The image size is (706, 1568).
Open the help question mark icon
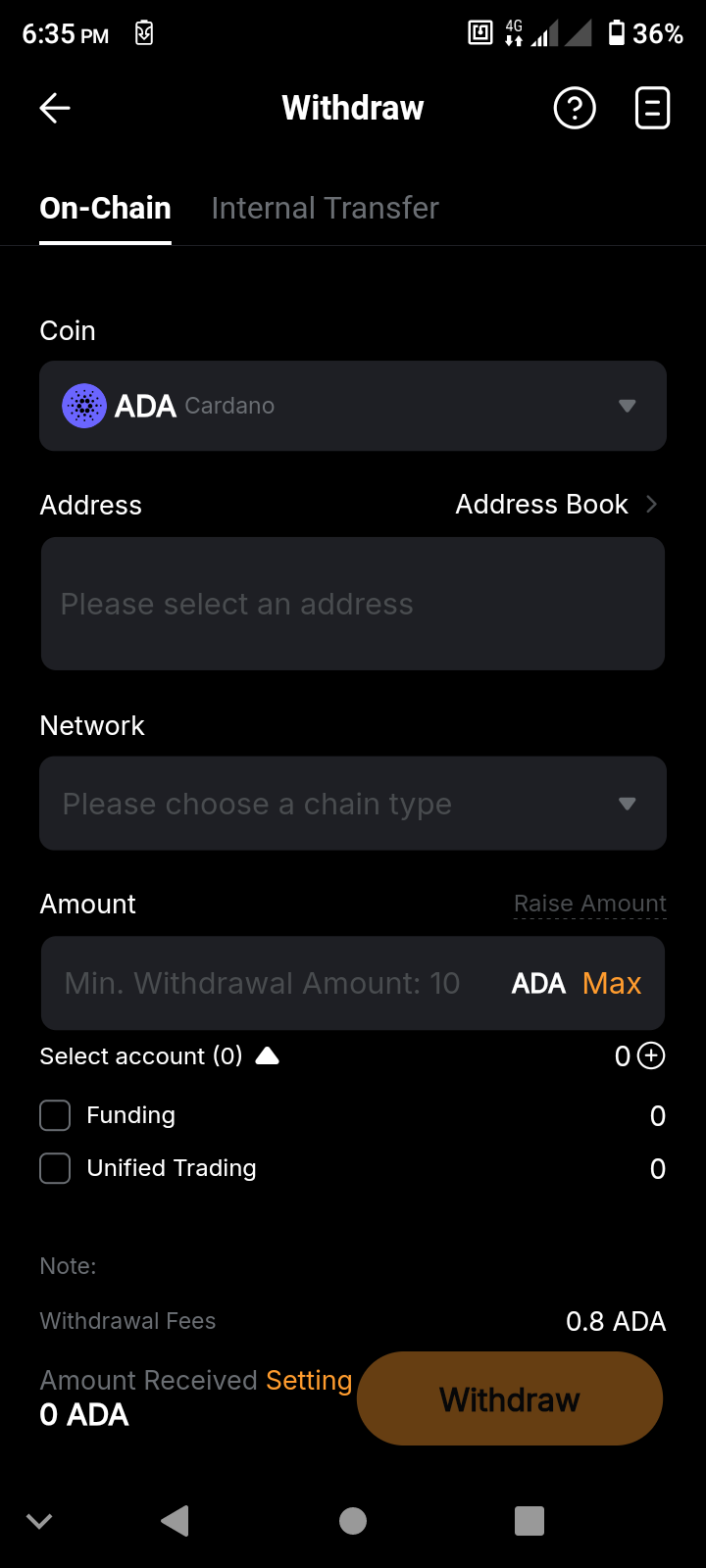(x=575, y=108)
